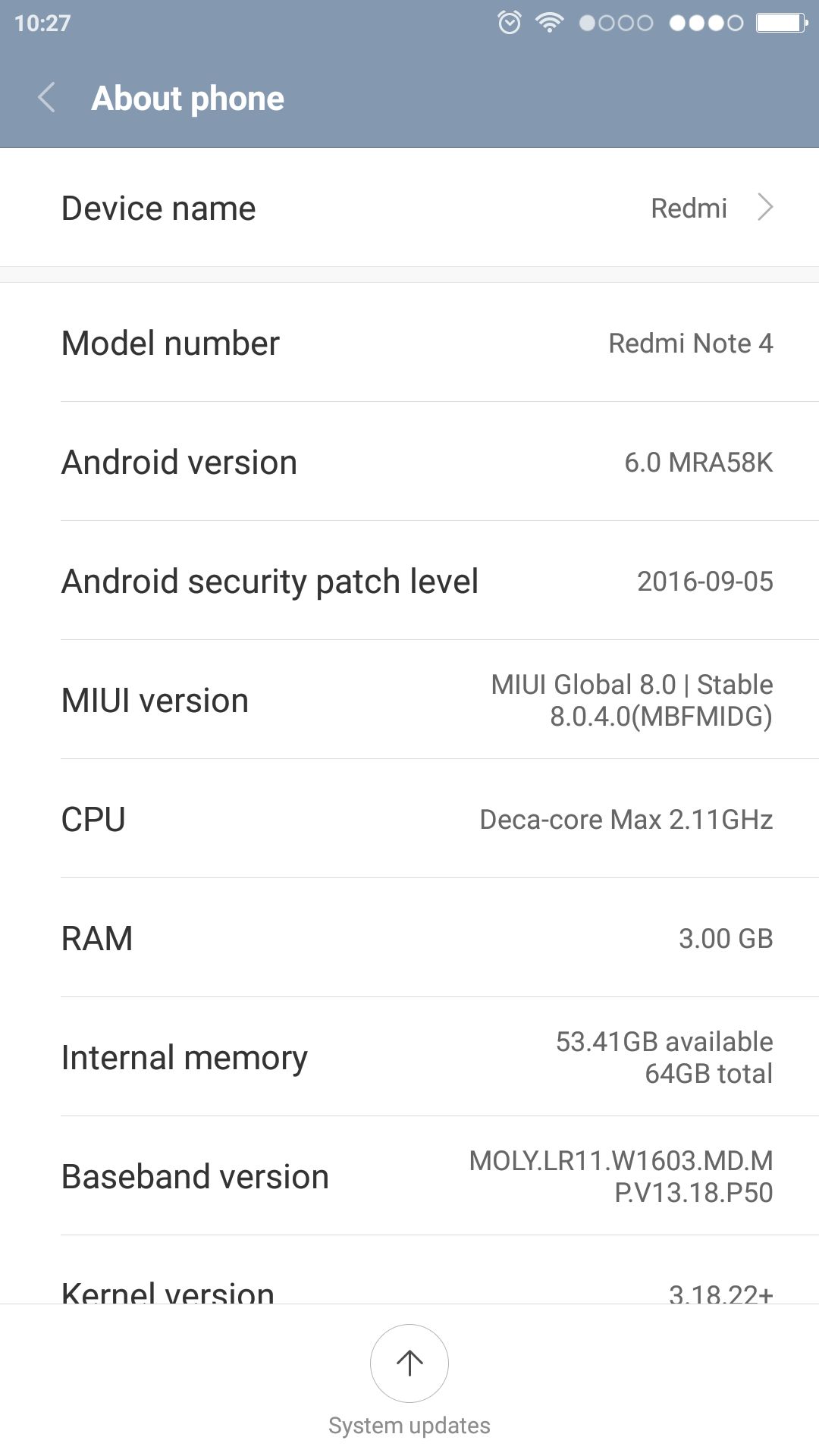Viewport: 819px width, 1456px height.
Task: Tap the CPU row
Action: point(409,819)
